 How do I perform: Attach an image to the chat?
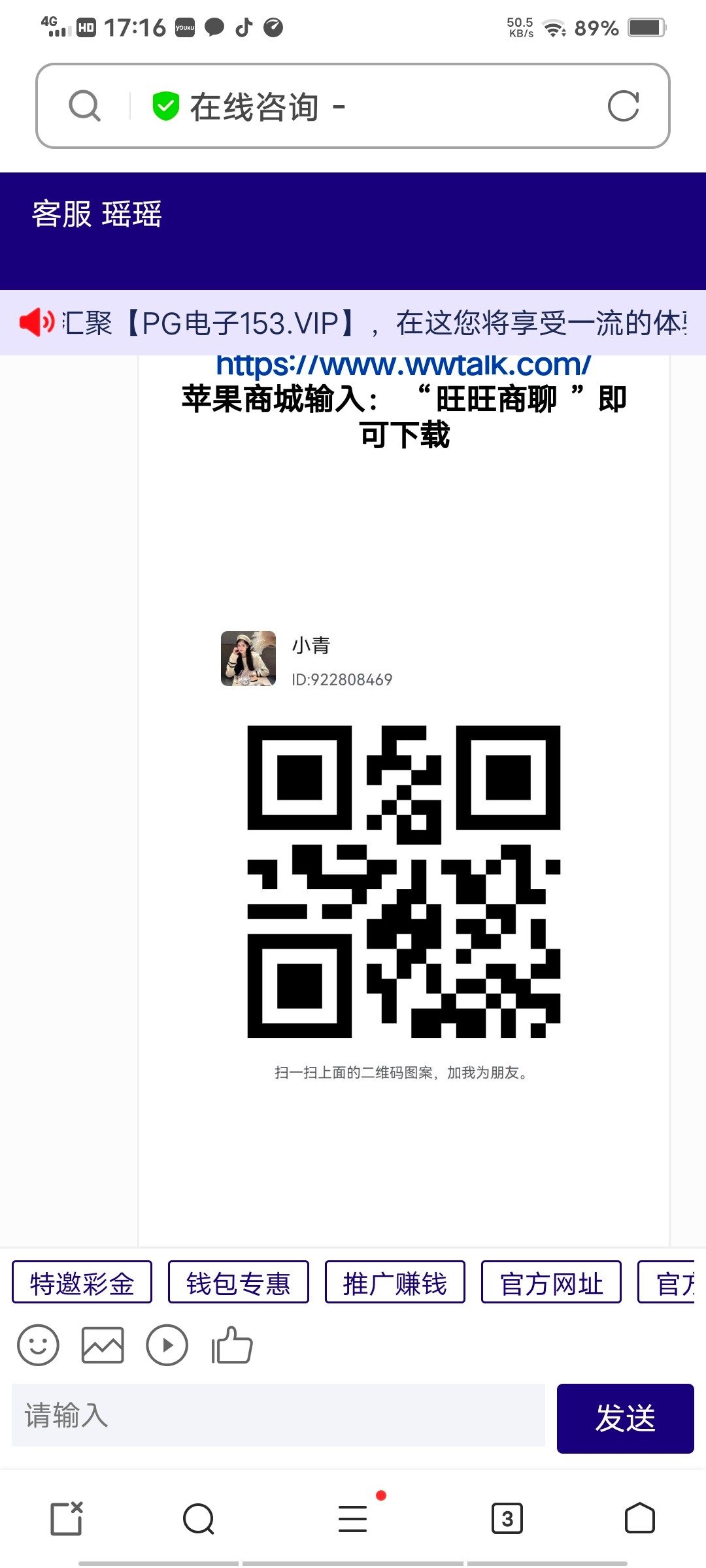(103, 1345)
